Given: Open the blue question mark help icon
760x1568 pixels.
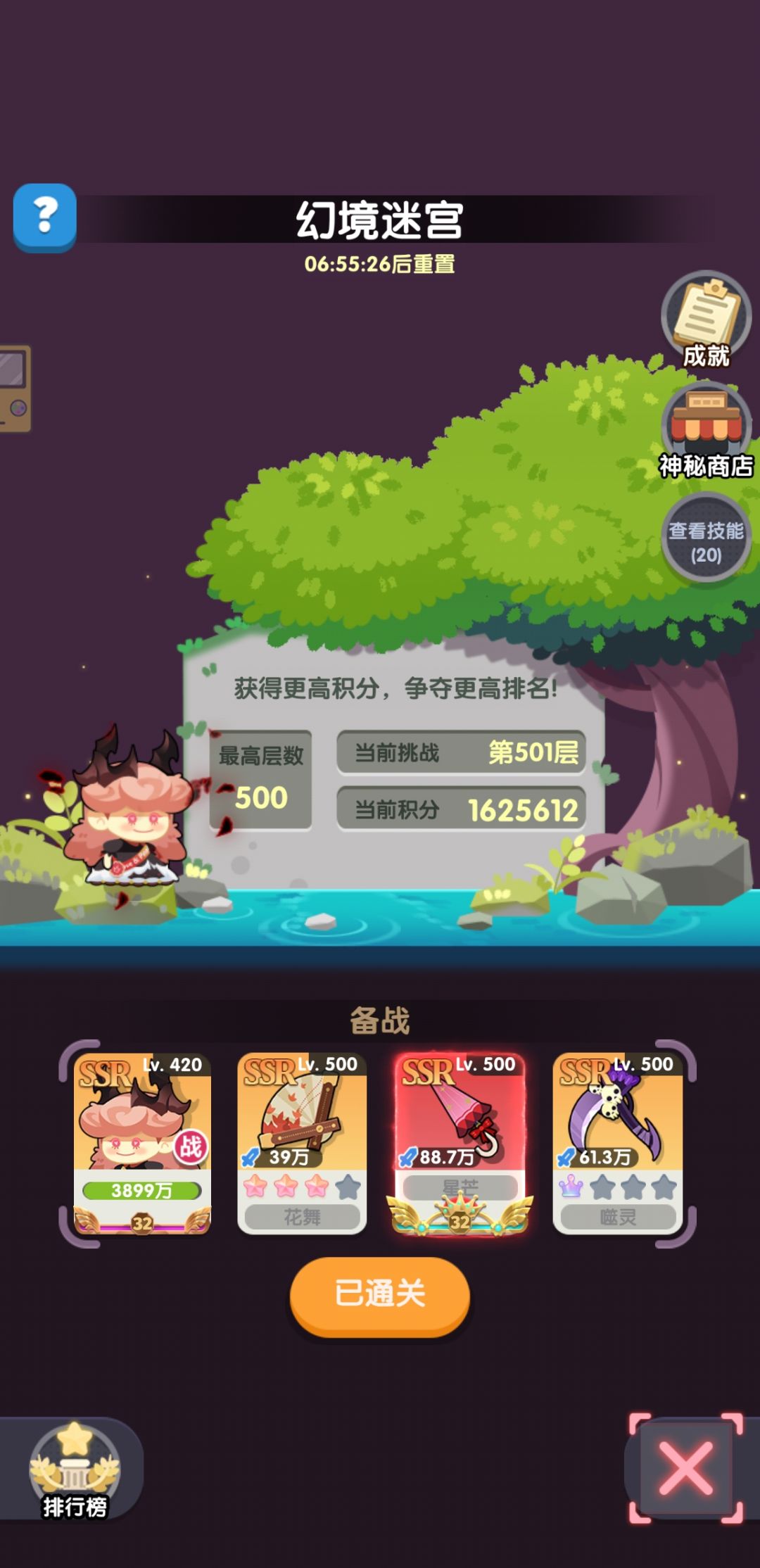Looking at the screenshot, I should pos(46,218).
